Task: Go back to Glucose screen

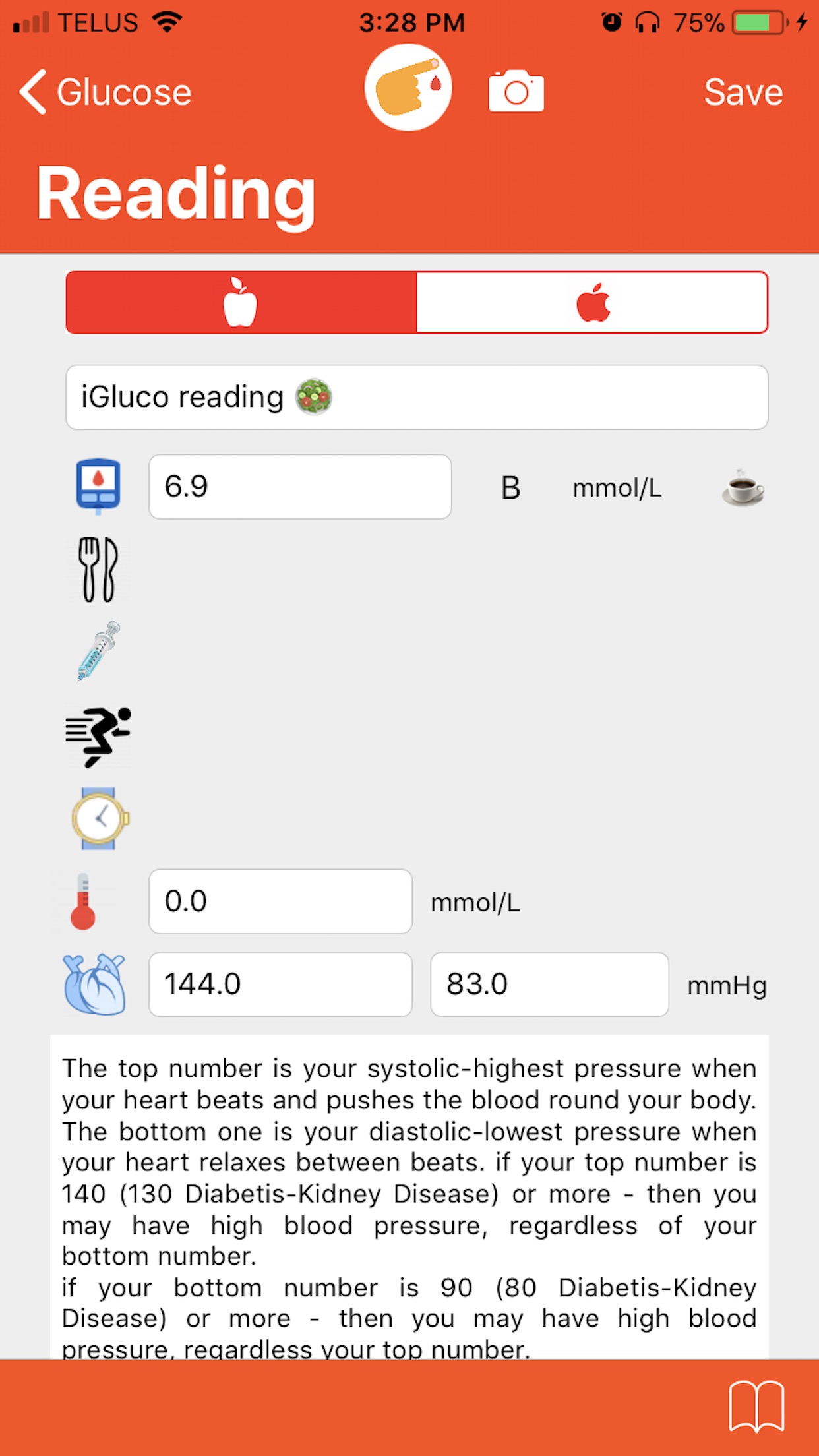Action: 106,92
